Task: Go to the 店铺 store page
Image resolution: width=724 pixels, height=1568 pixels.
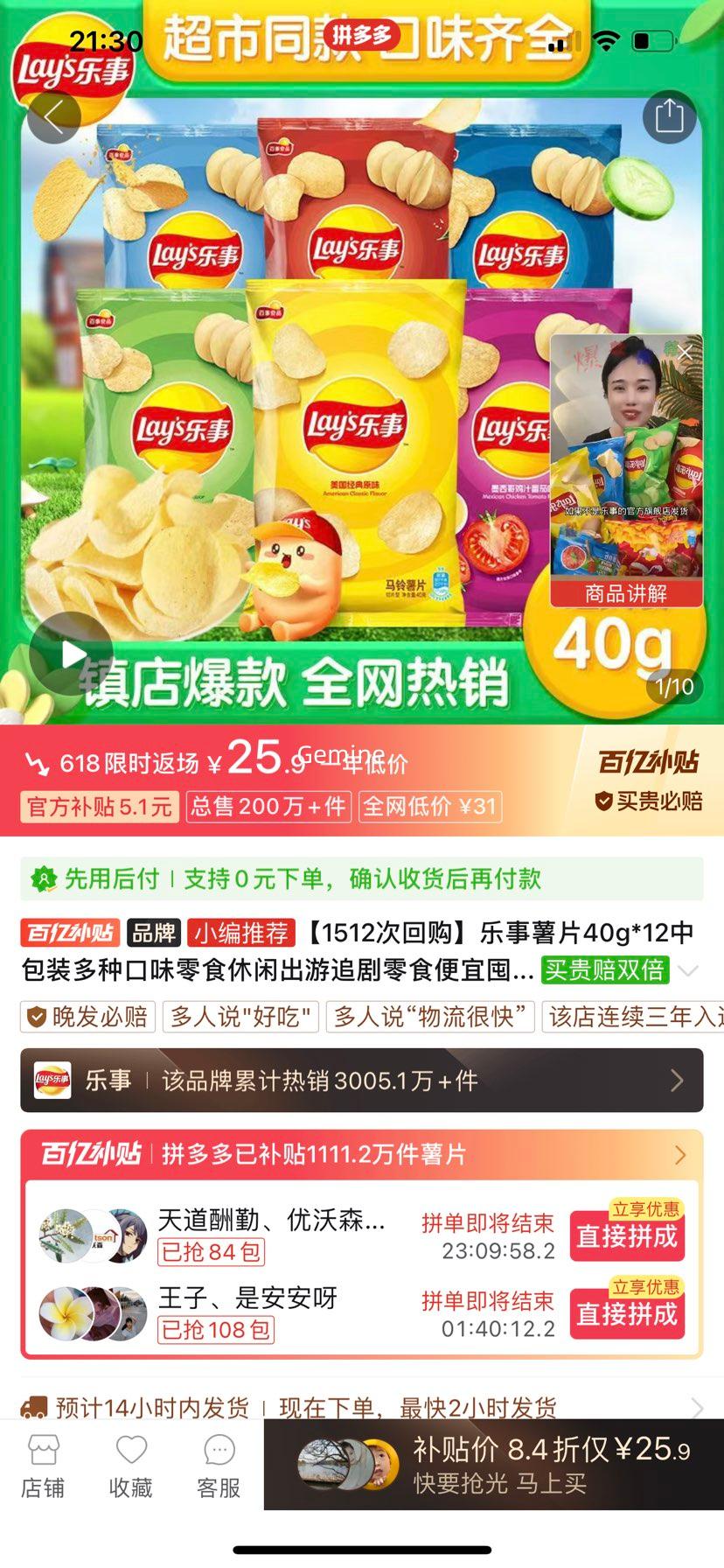Action: [43, 1467]
